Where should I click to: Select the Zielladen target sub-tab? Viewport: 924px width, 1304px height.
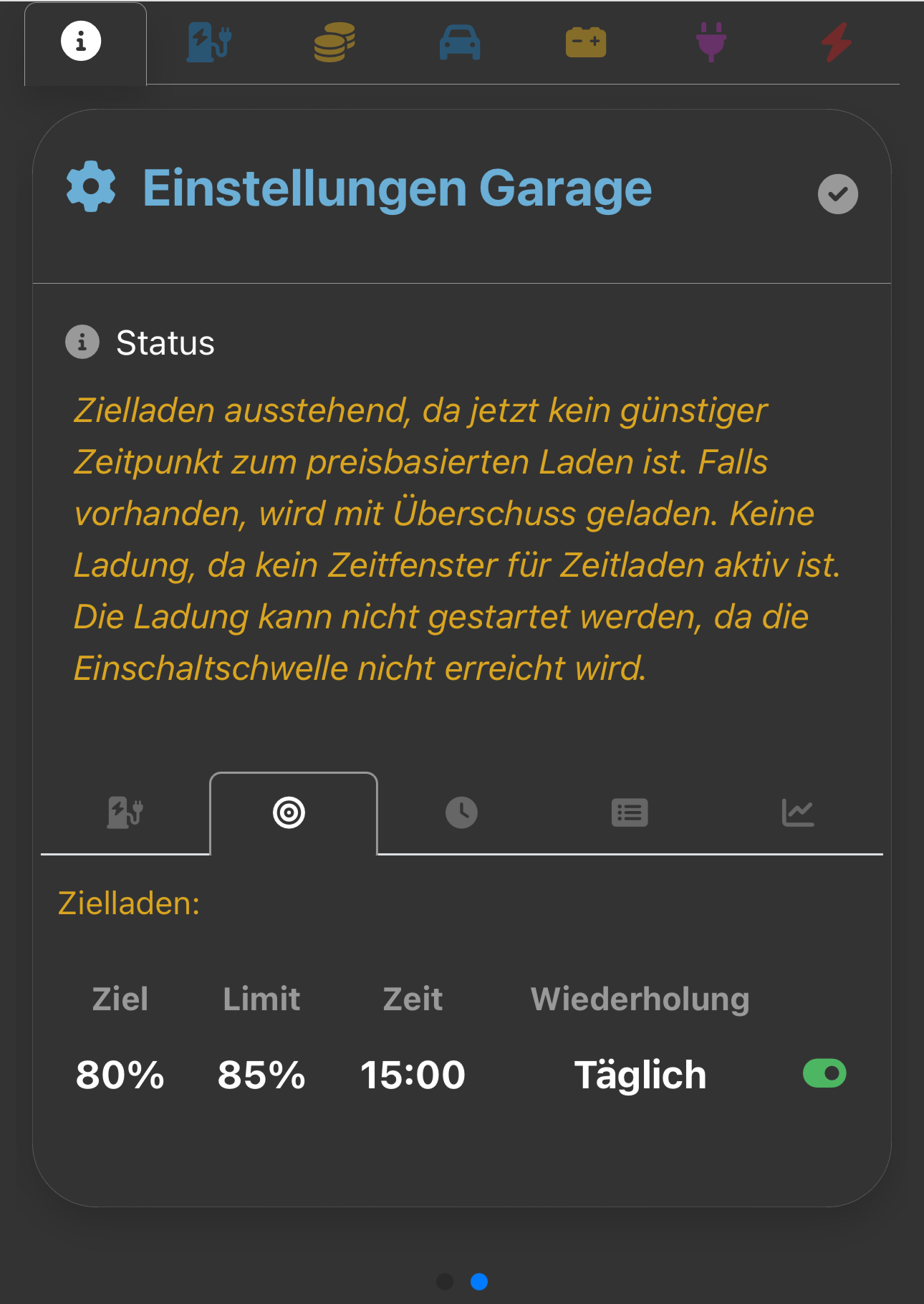pyautogui.click(x=289, y=812)
